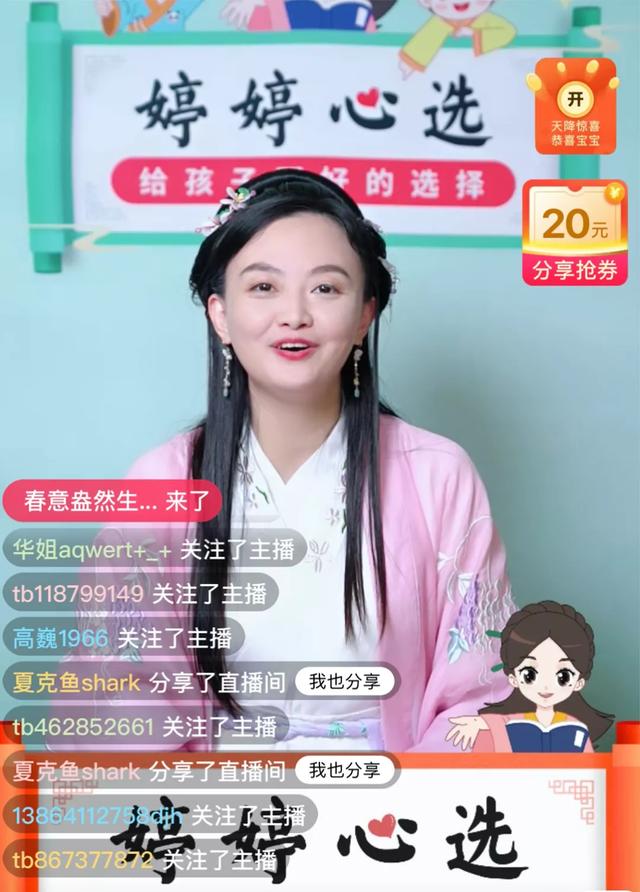640x892 pixels.
Task: Tap the 20元 分享抢券 coupon
Action: 574,234
